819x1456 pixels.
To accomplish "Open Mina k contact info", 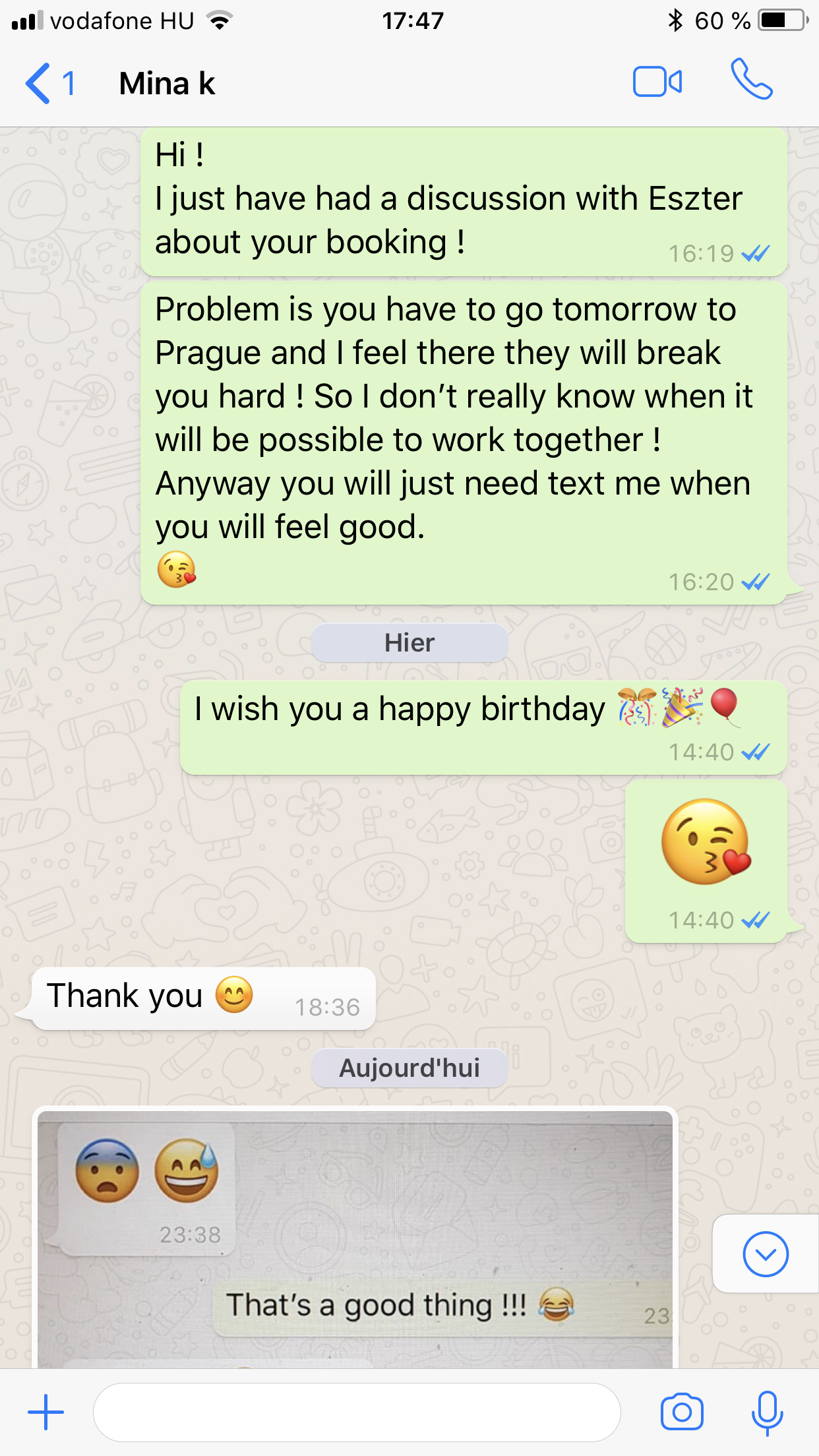I will coord(167,84).
